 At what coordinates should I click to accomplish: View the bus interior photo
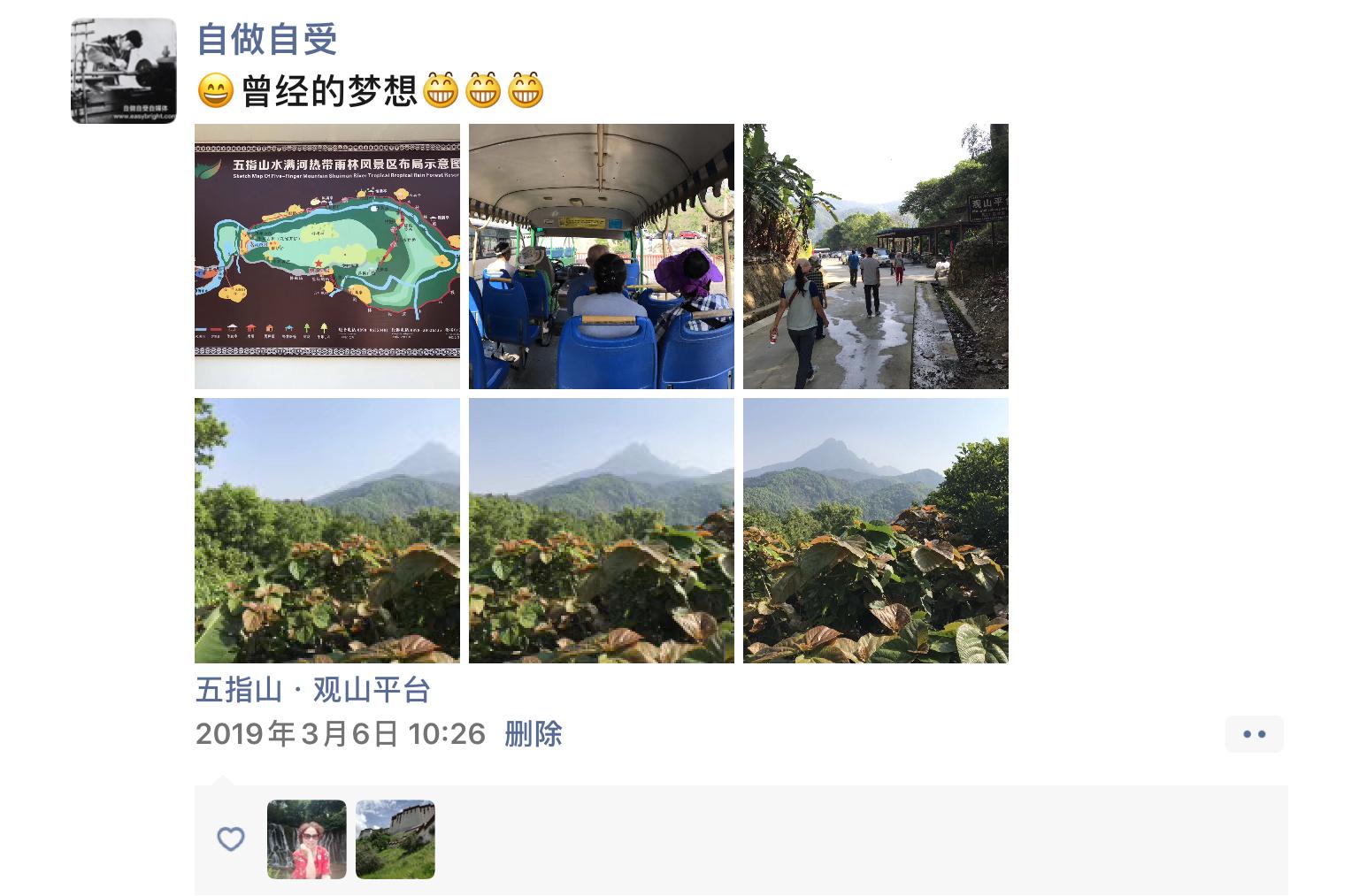click(x=602, y=257)
